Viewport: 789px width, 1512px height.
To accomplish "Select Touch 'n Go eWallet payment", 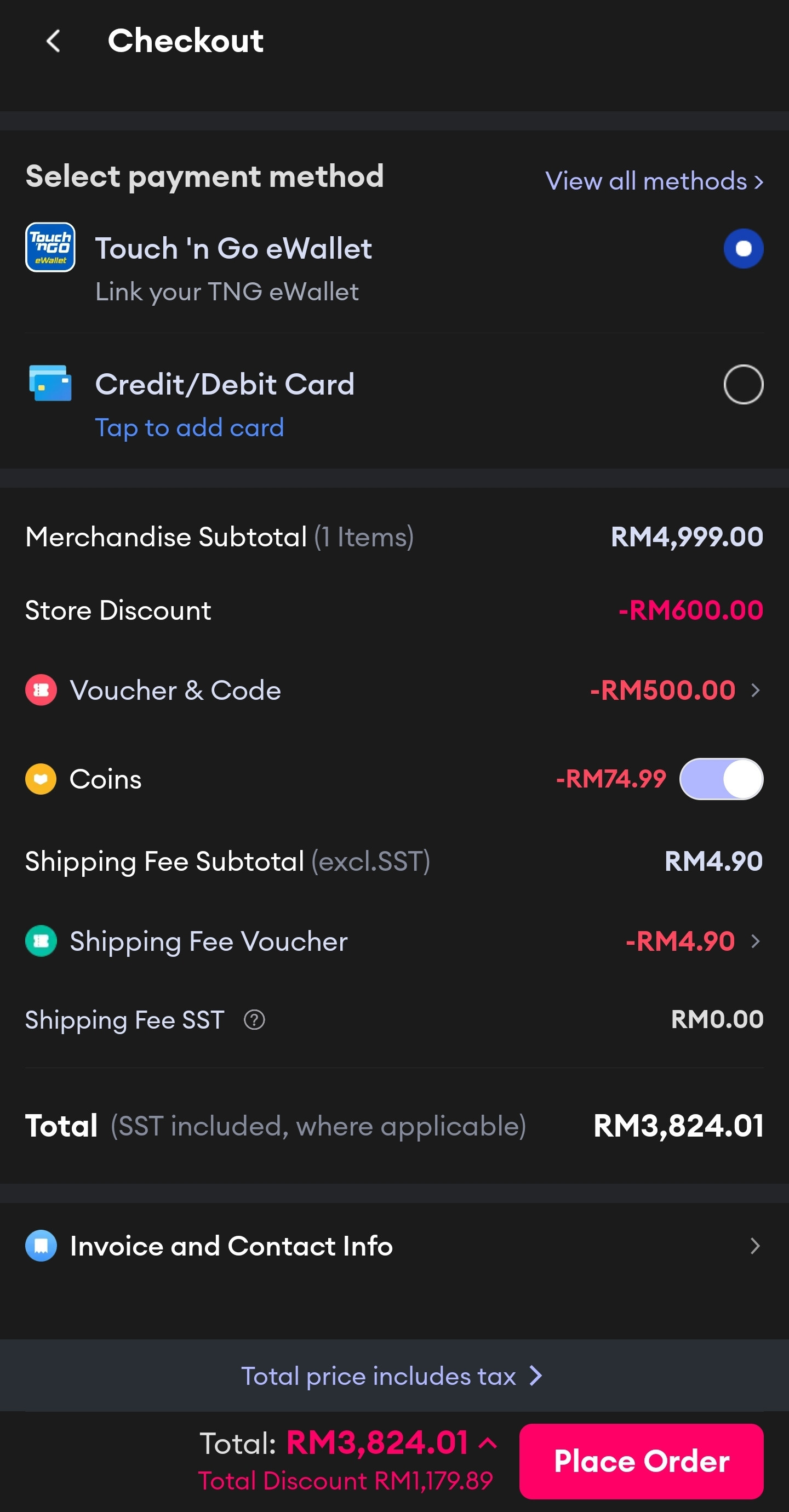I will coord(743,248).
